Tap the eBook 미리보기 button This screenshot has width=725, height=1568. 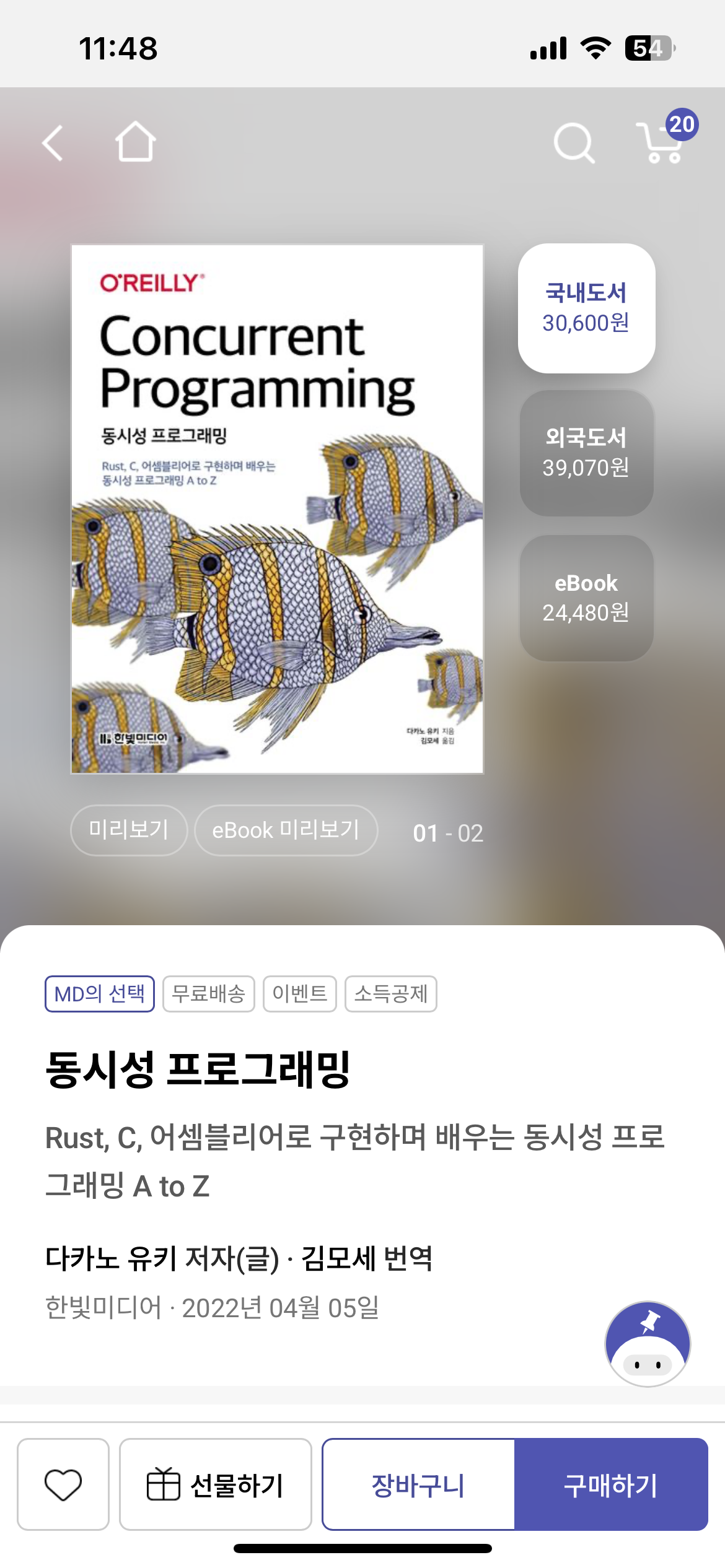pyautogui.click(x=286, y=830)
